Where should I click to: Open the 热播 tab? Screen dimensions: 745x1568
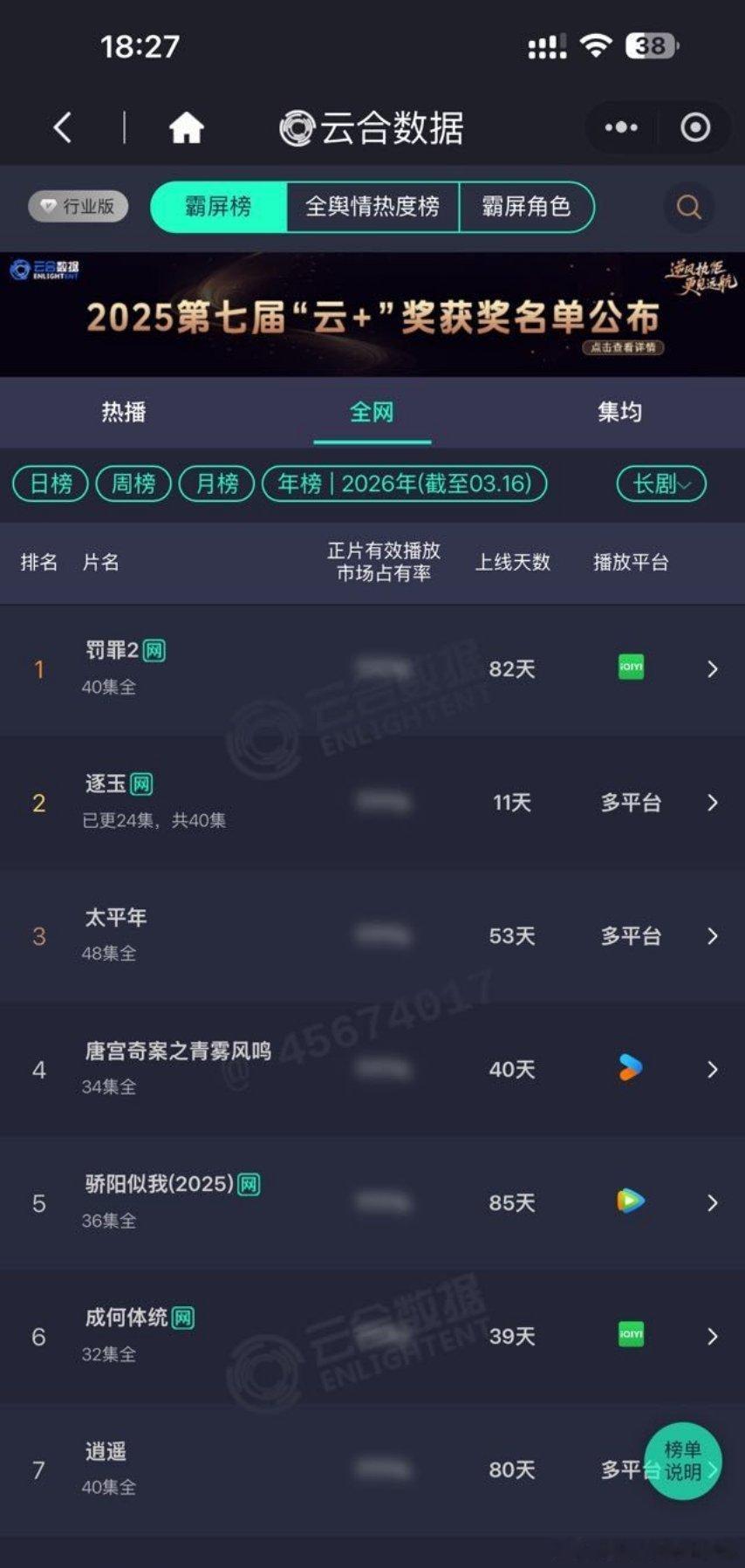[x=124, y=412]
